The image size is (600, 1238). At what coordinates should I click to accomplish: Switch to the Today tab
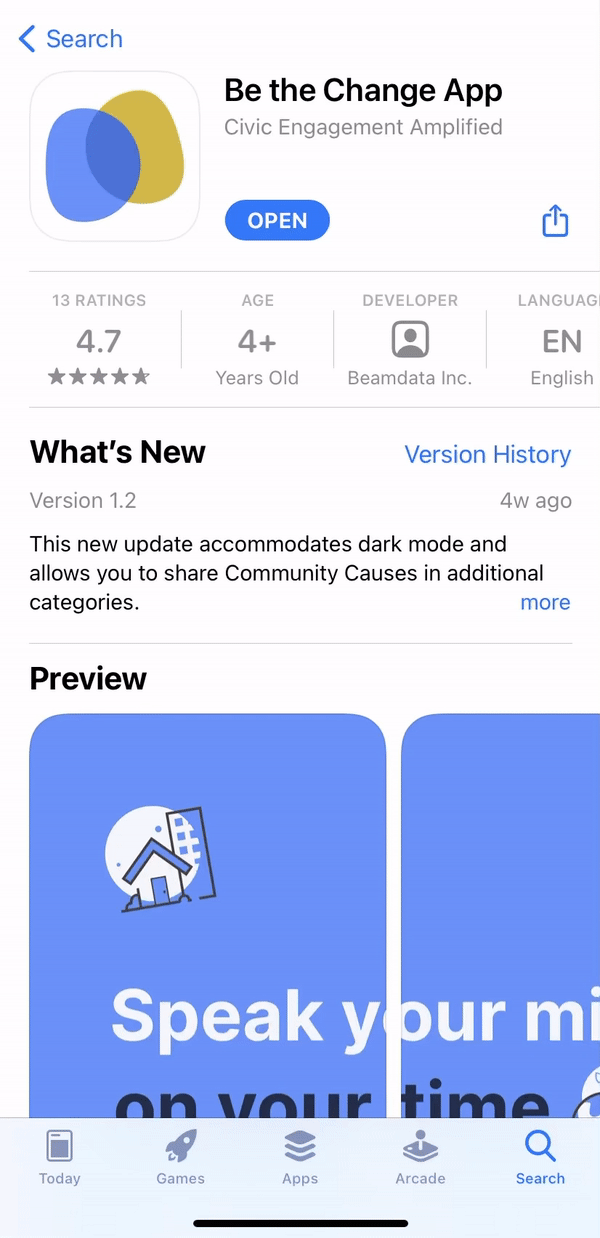(x=60, y=1157)
